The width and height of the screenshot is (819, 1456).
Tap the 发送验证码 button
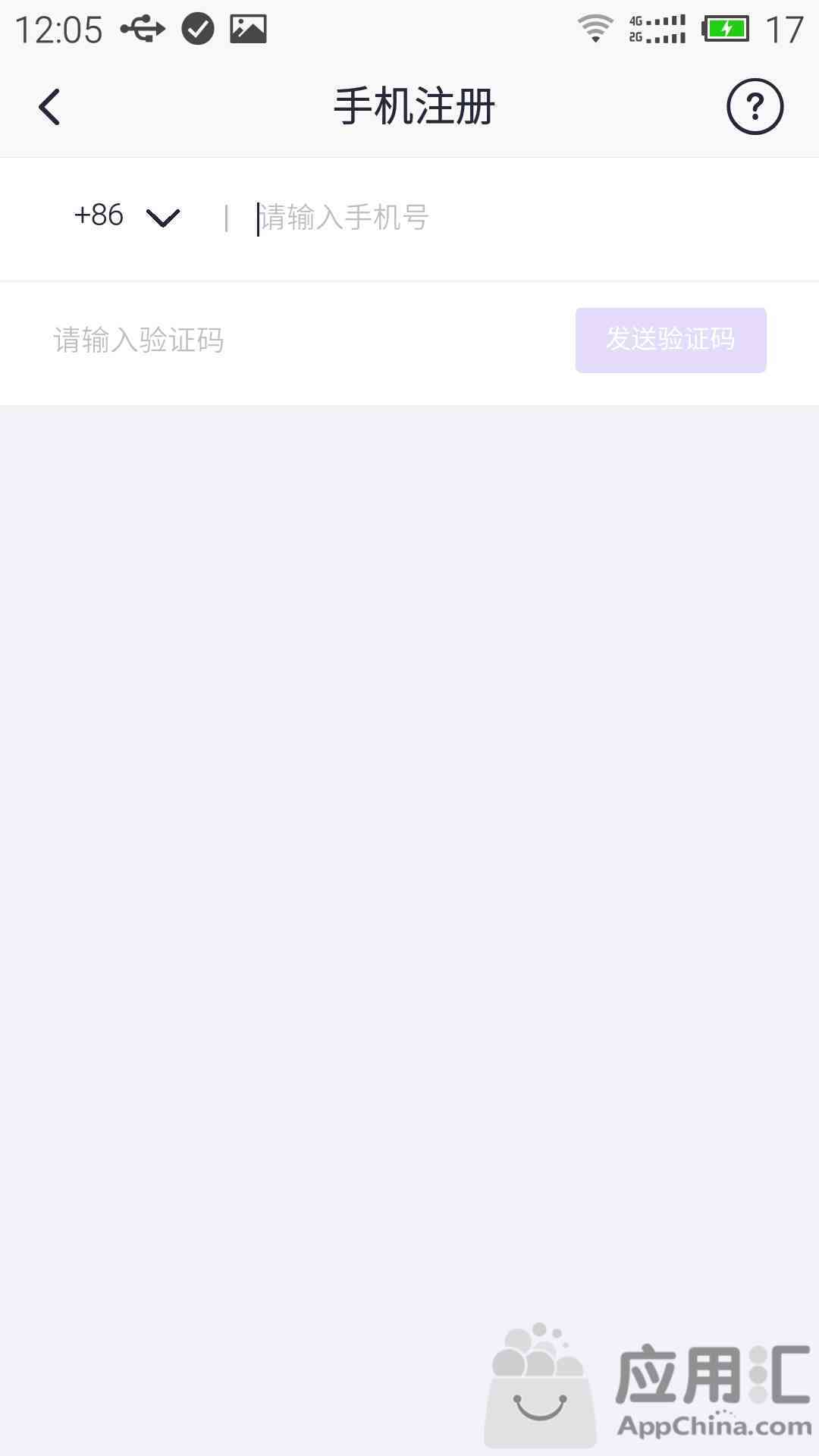[x=670, y=340]
